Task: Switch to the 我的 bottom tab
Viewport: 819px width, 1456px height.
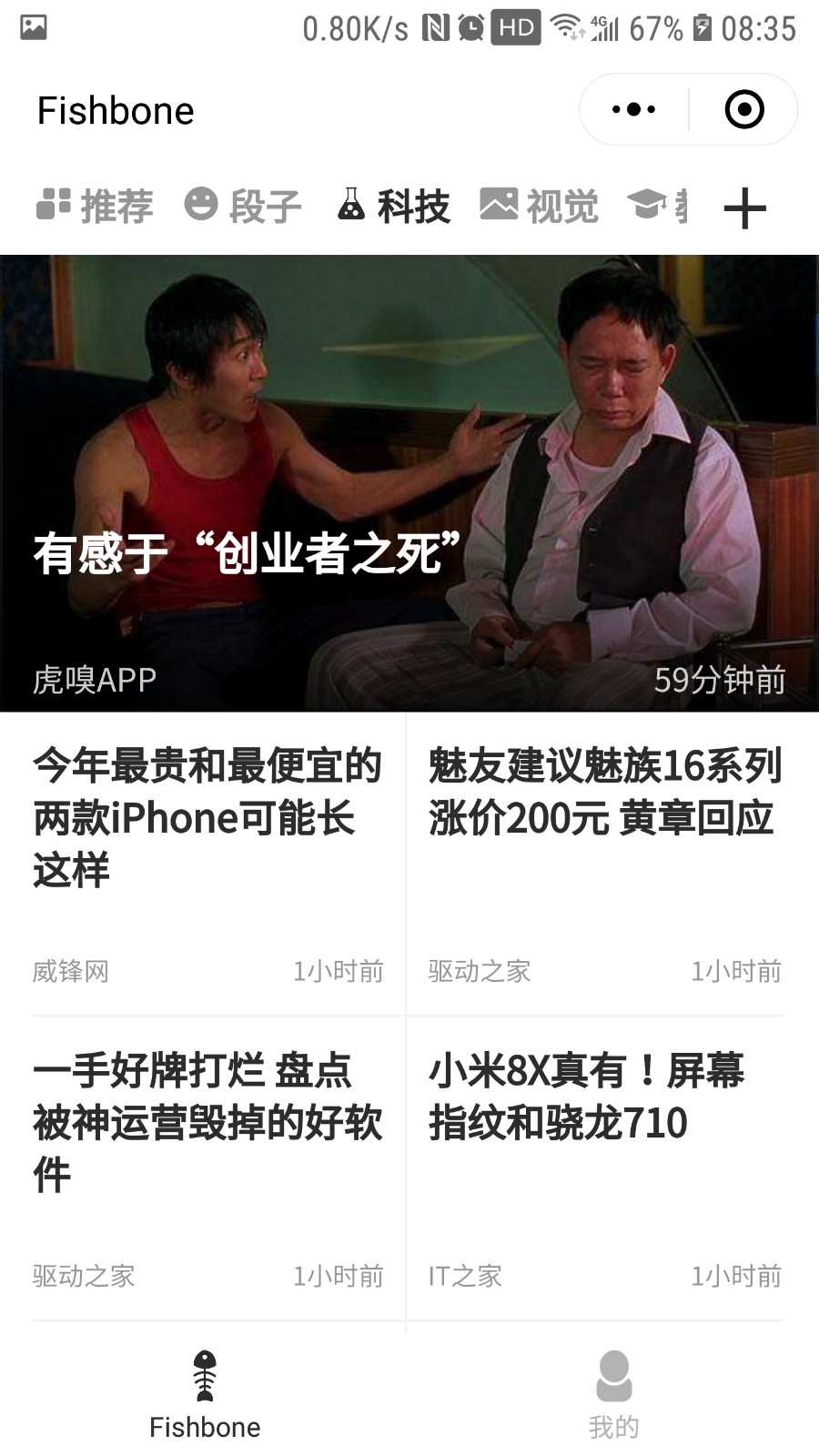Action: (614, 1395)
